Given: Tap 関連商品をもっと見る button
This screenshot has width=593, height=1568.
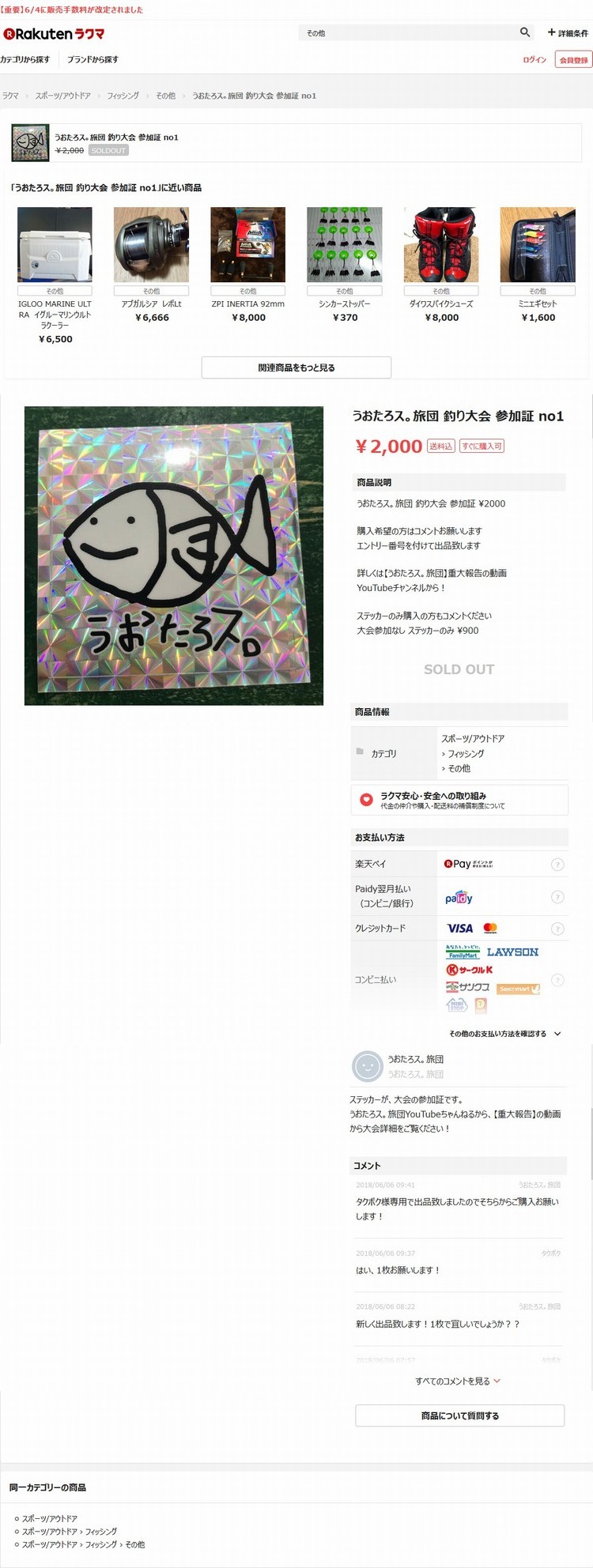Looking at the screenshot, I should click(x=296, y=367).
